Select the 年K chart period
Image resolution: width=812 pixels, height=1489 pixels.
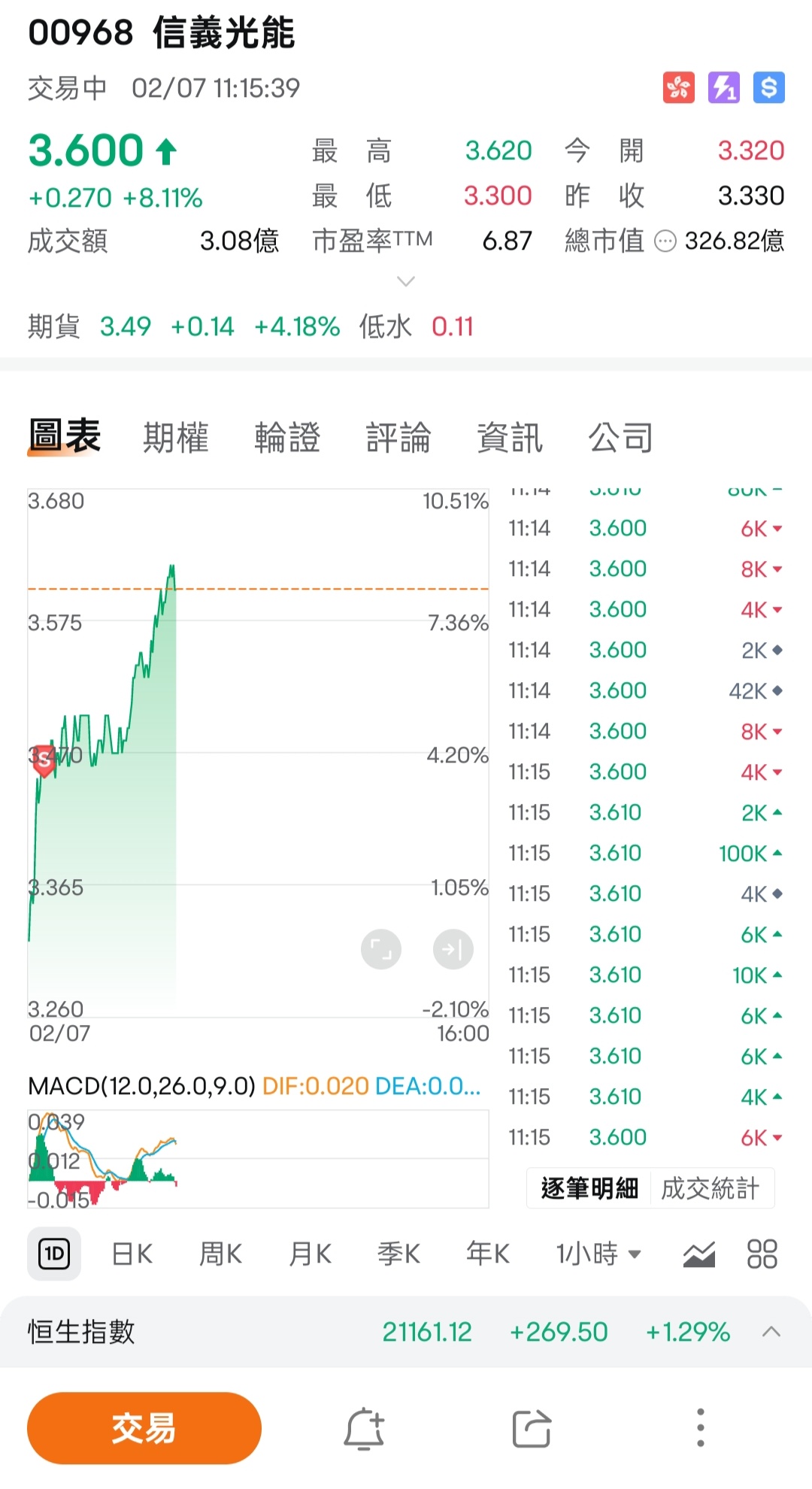(487, 1254)
